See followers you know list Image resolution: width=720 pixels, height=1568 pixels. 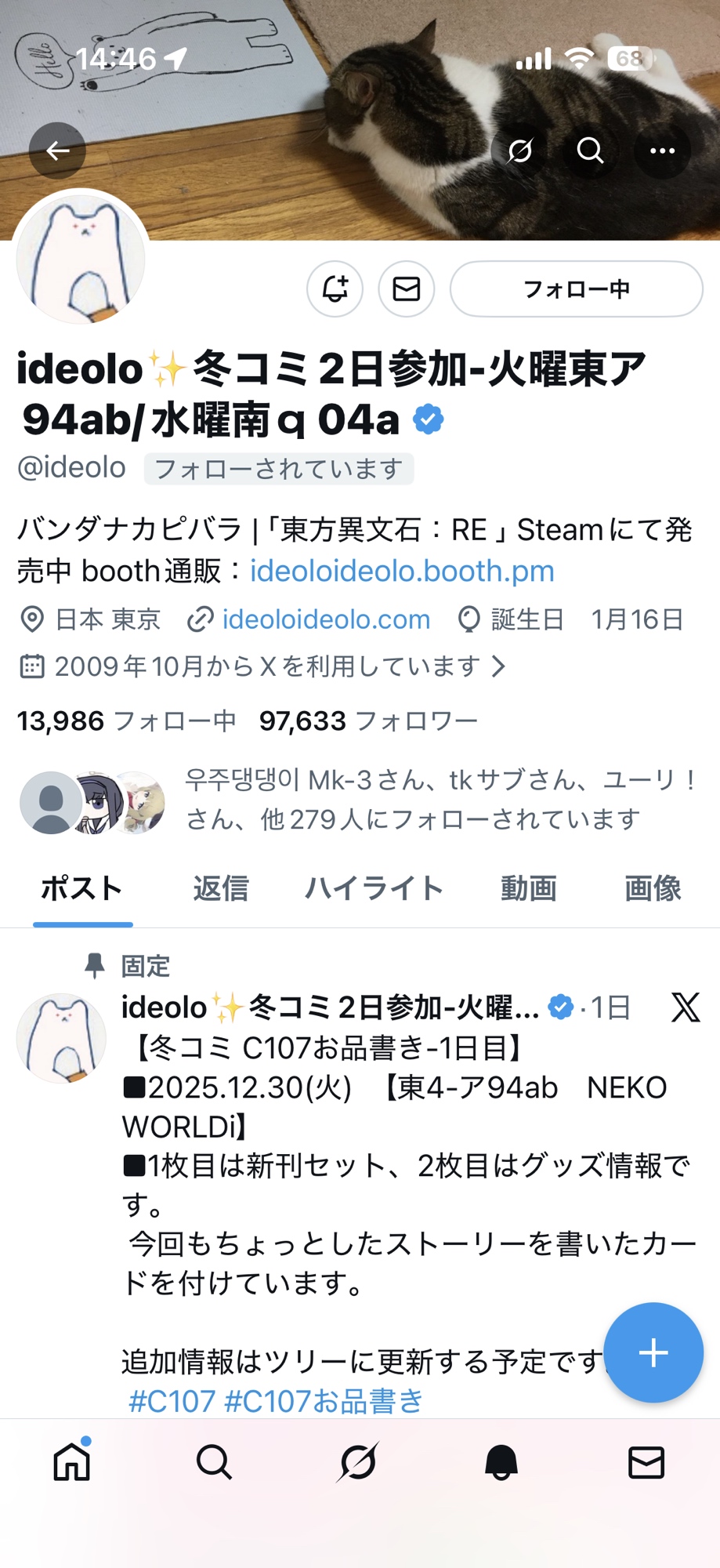[411, 800]
